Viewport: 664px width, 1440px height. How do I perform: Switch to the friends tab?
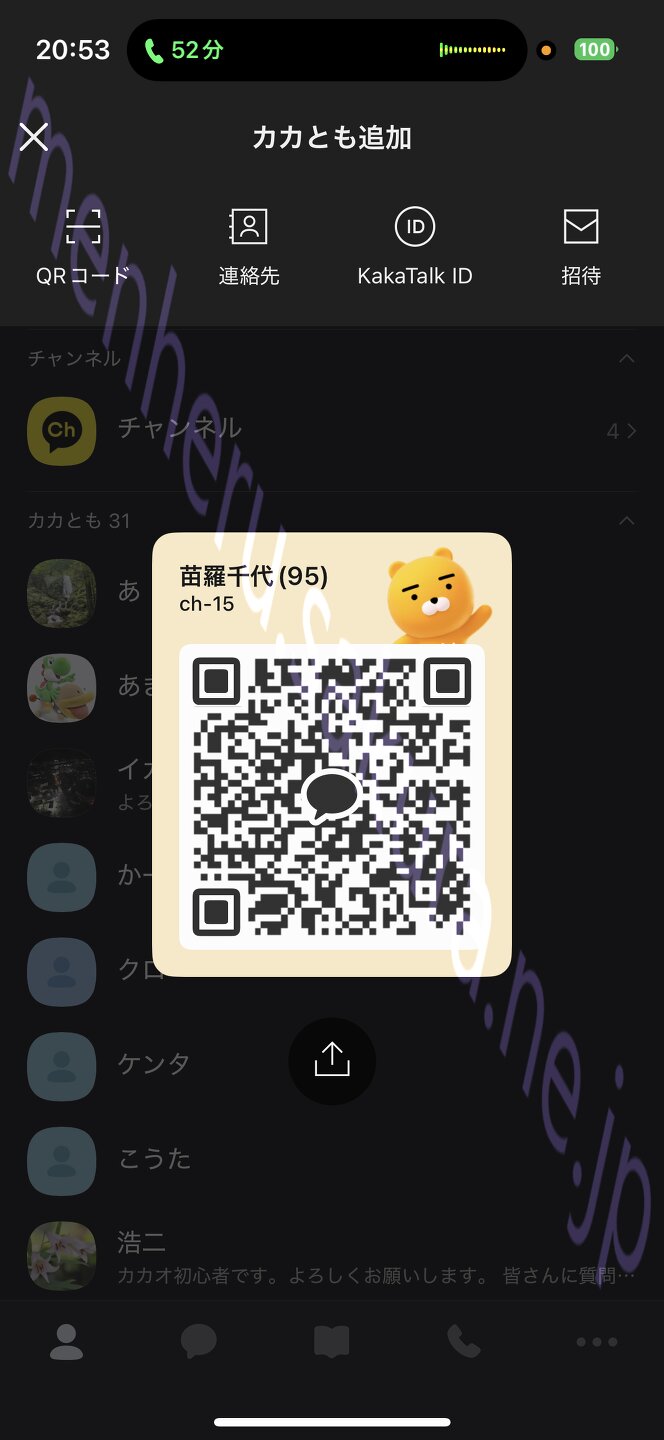67,1342
